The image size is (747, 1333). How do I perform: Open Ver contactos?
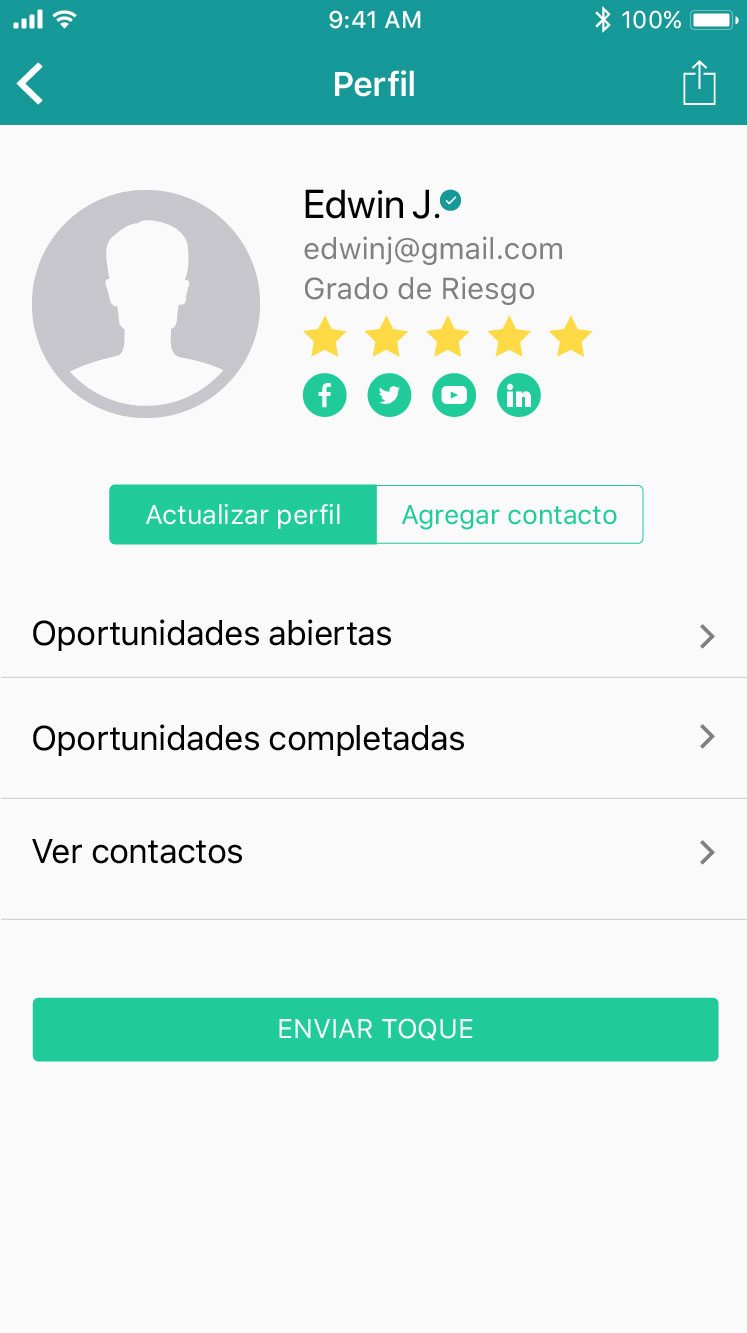373,852
